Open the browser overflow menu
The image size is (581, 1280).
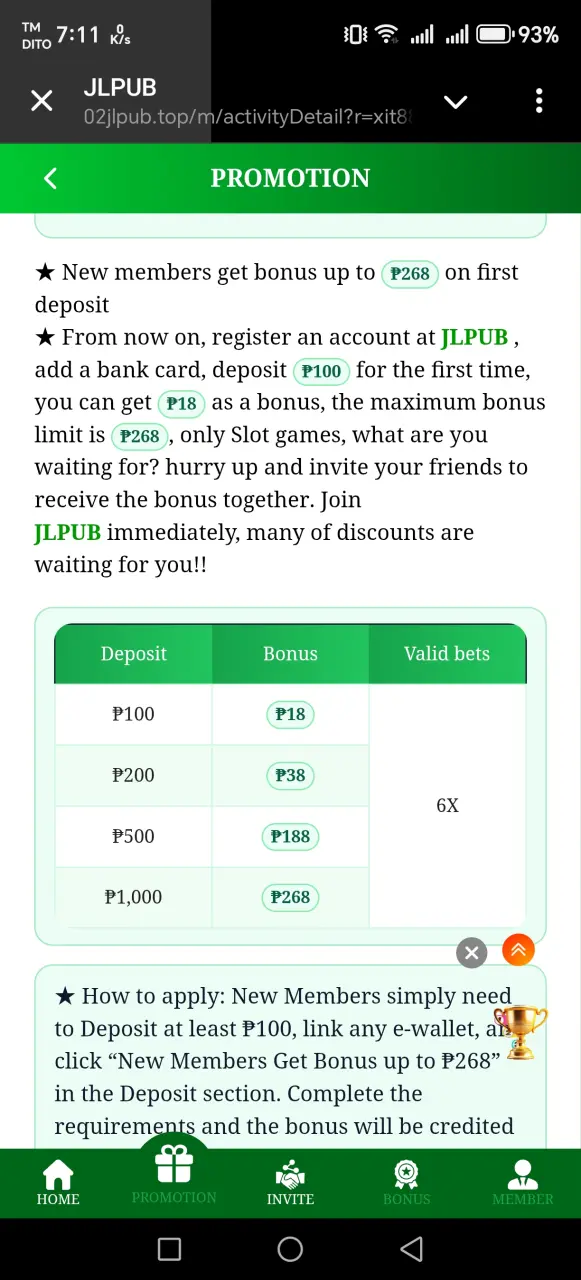tap(539, 101)
